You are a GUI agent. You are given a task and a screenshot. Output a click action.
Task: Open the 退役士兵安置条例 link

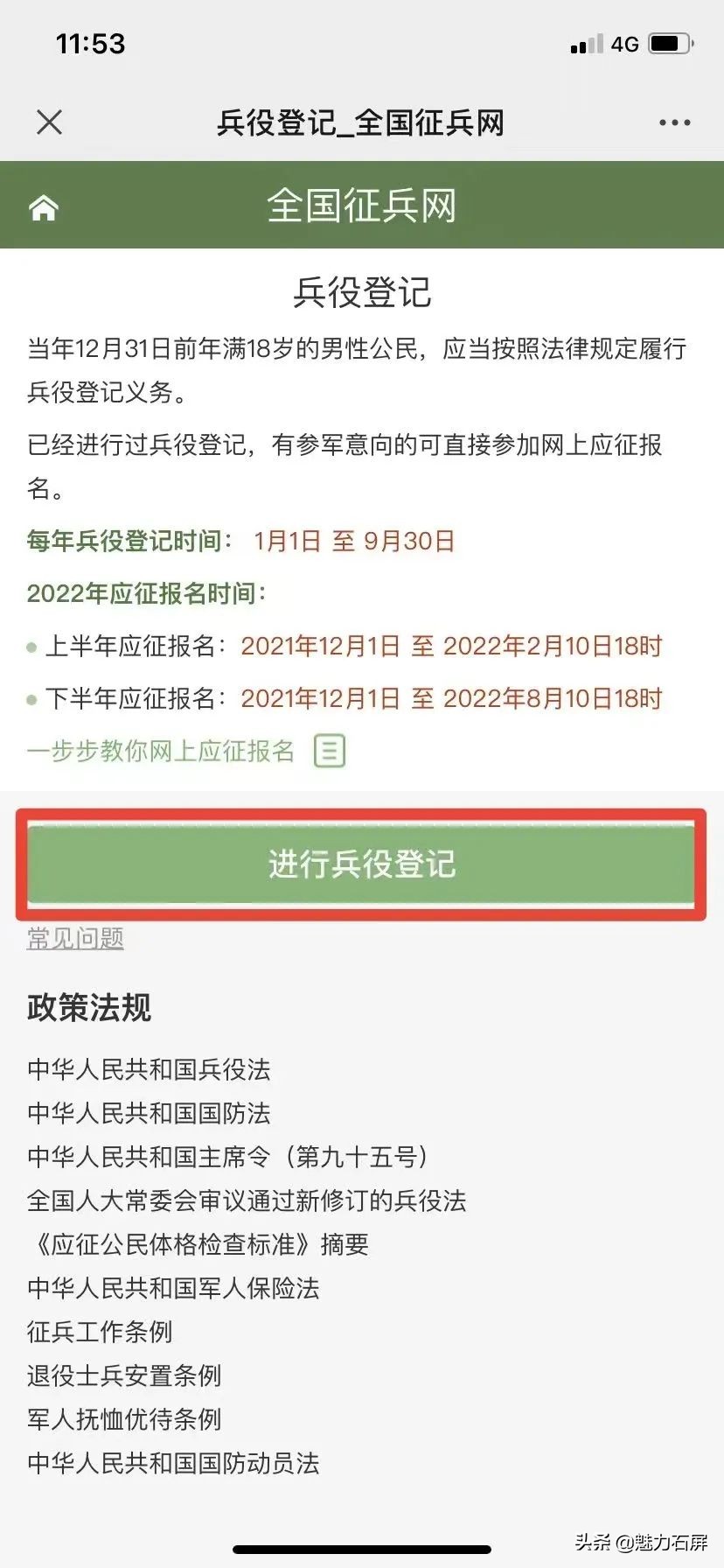coord(123,1375)
